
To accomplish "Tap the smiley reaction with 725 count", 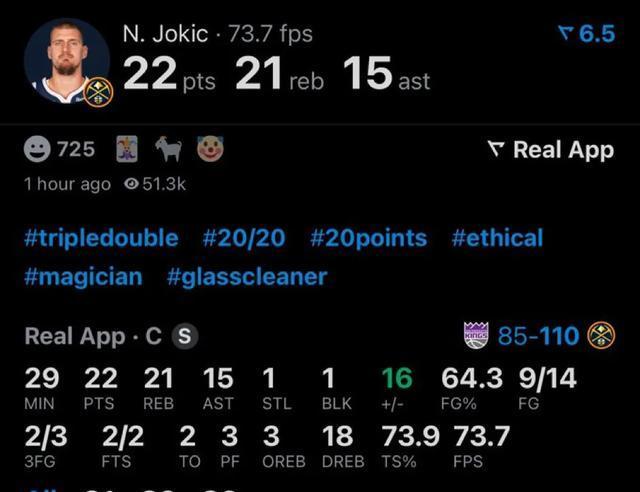I will 59,150.
